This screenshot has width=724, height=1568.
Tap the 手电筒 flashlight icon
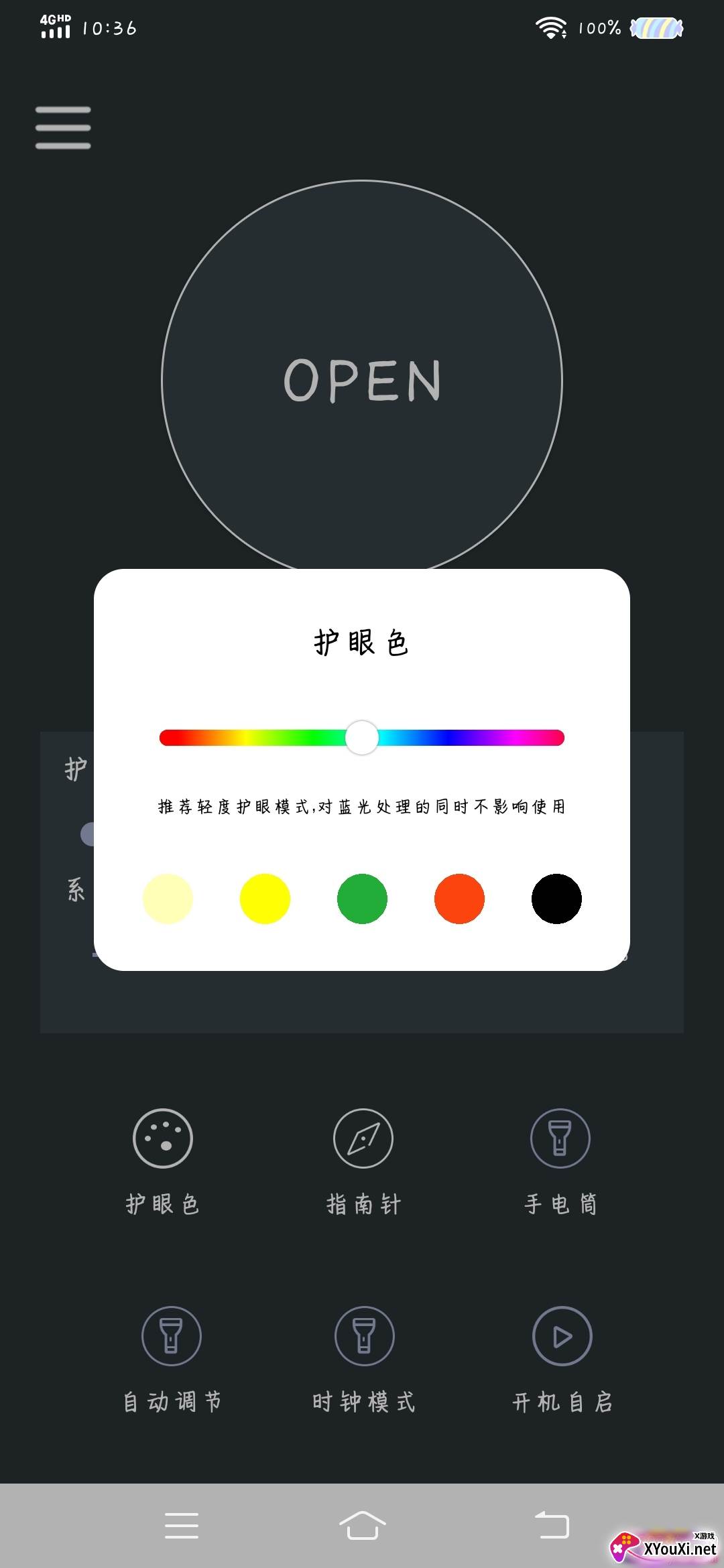pos(560,1138)
